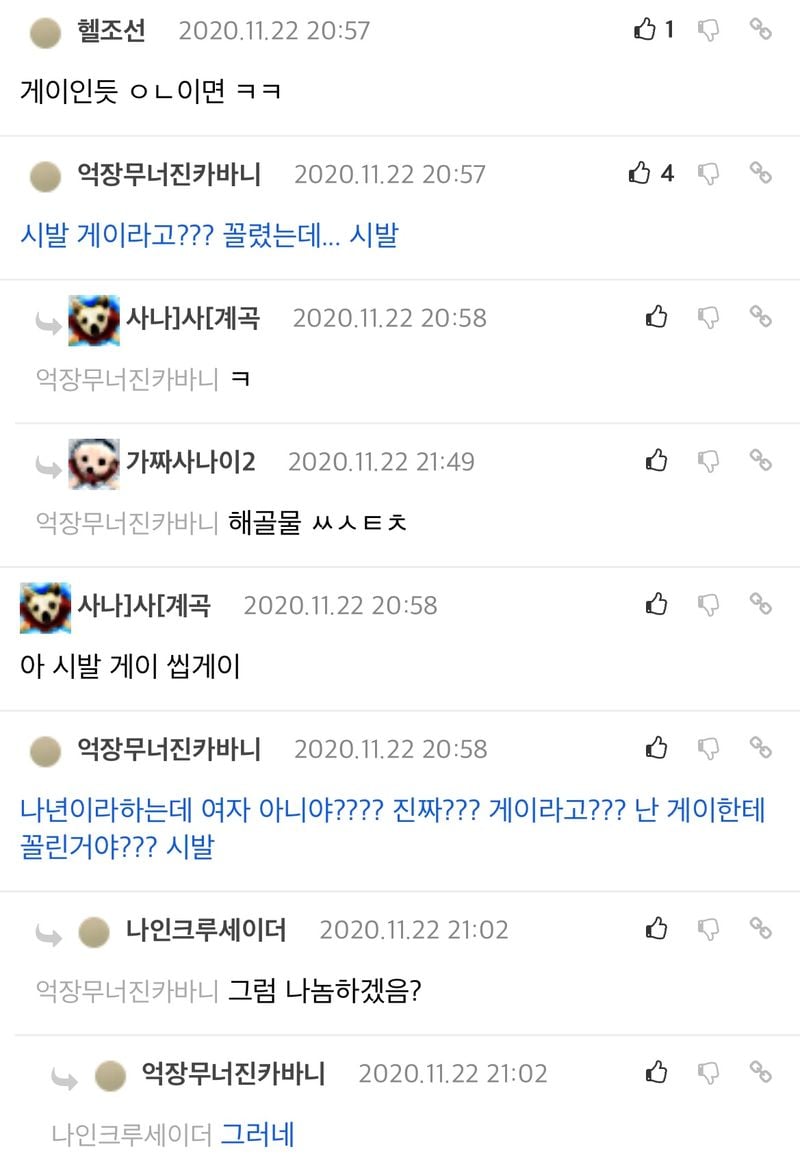Dislike 가짜사나이2's reply

[x=708, y=461]
